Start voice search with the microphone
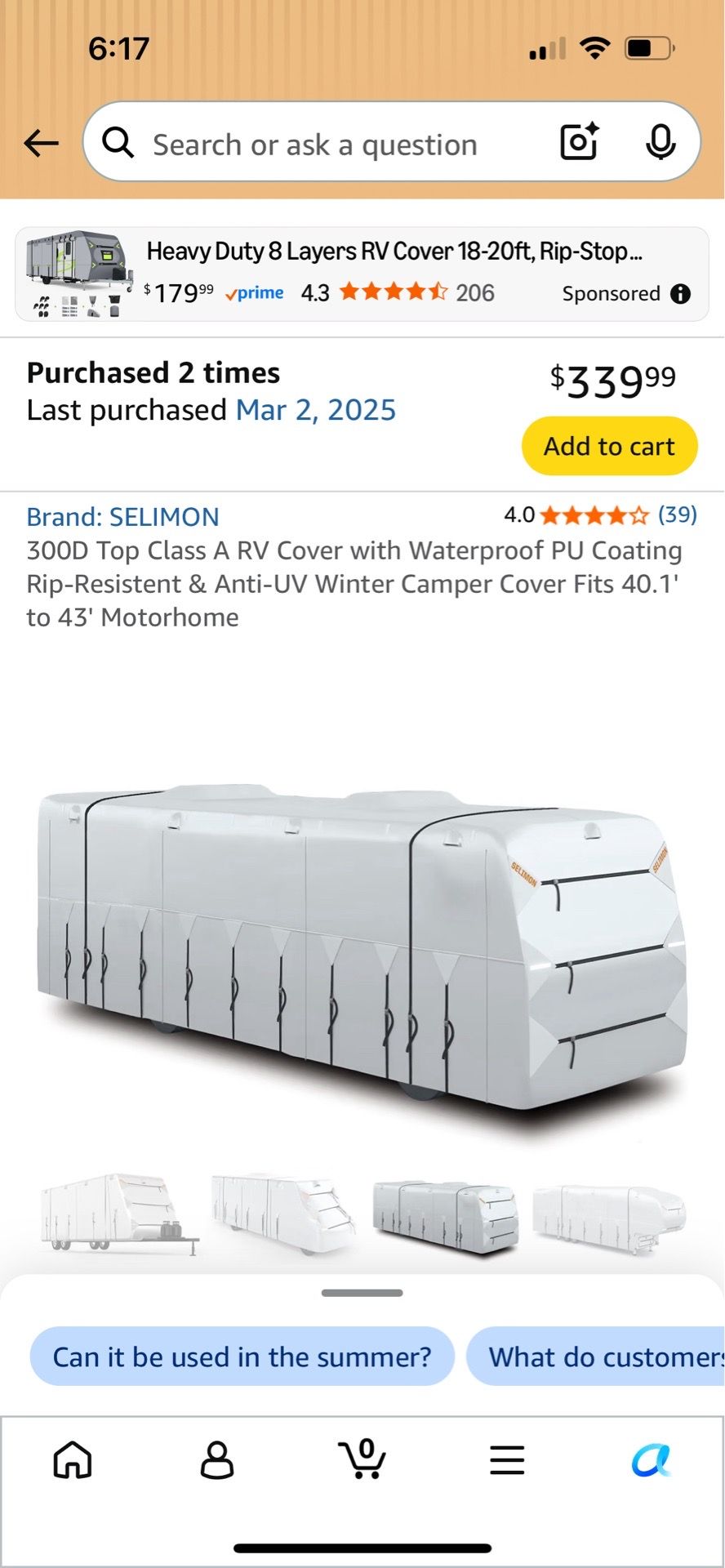725x1568 pixels. [660, 143]
